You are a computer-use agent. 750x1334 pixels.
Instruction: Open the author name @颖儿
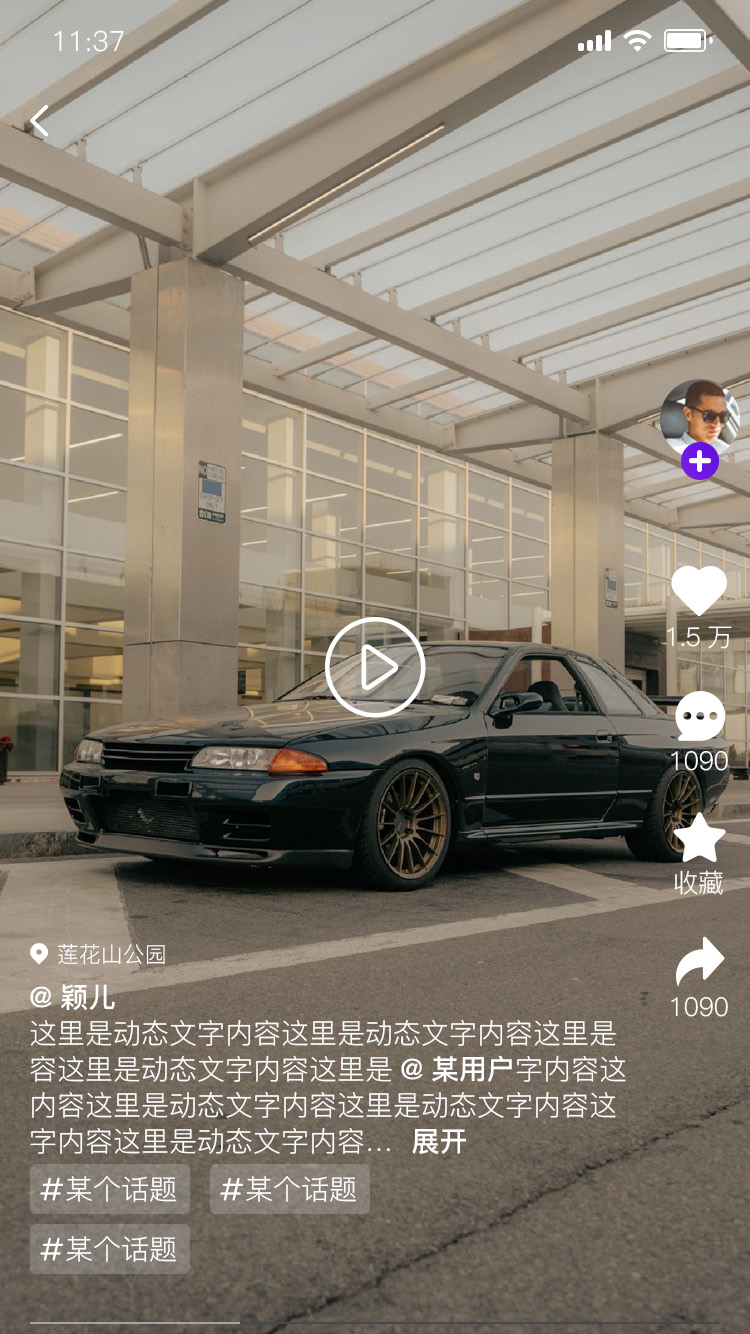tap(73, 997)
